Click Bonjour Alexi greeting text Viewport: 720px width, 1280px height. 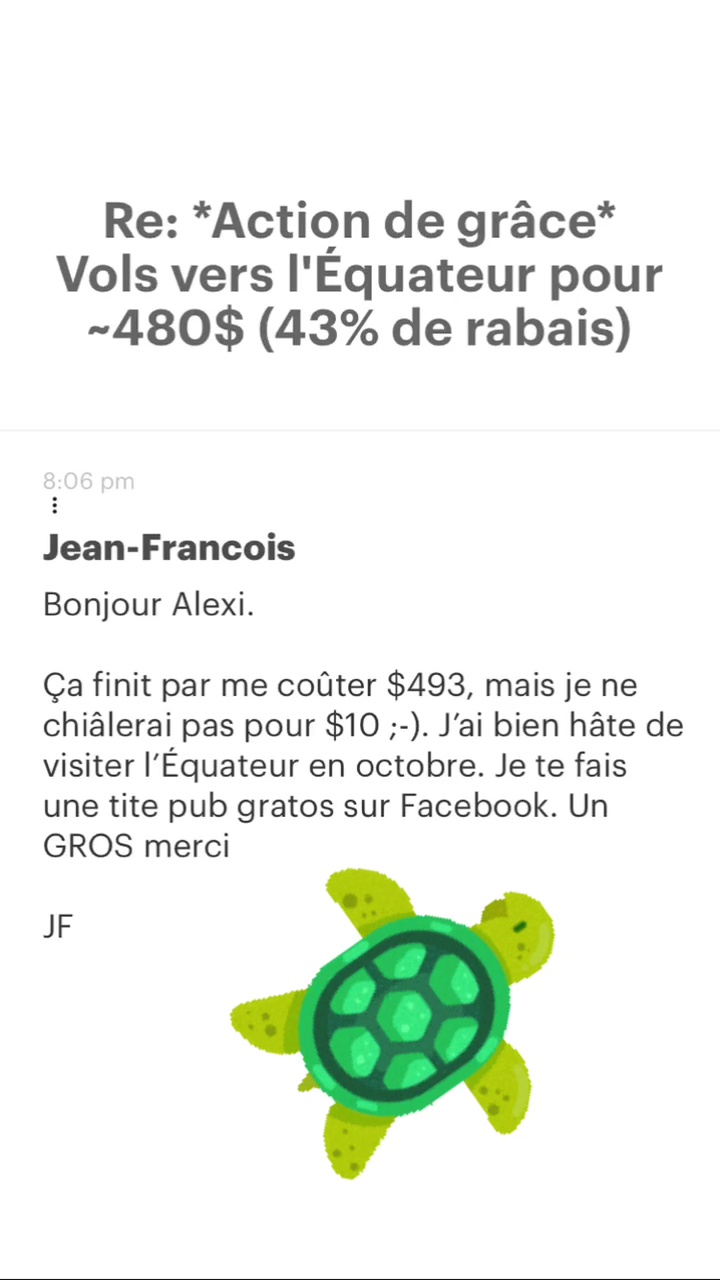point(148,604)
